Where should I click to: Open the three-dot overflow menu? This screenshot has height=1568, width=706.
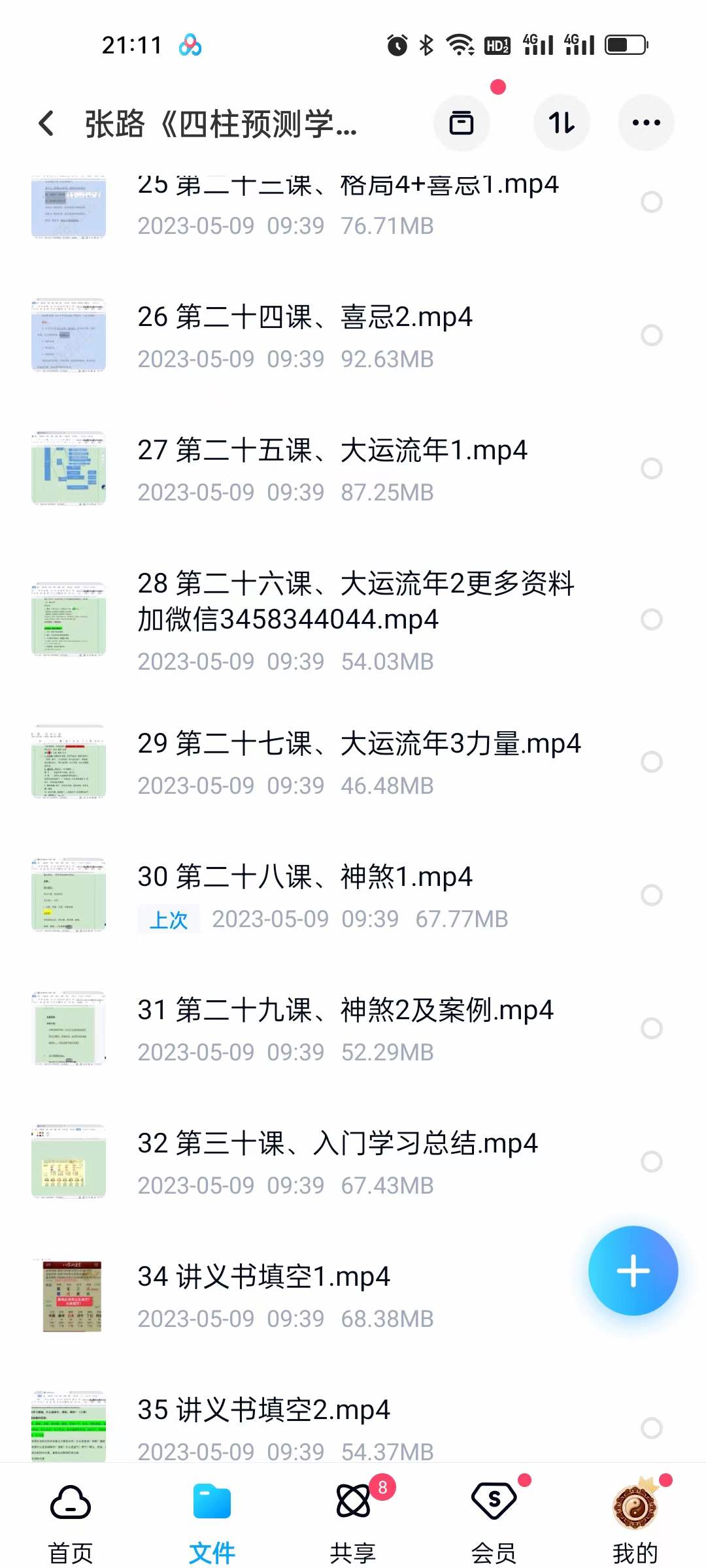pyautogui.click(x=646, y=123)
